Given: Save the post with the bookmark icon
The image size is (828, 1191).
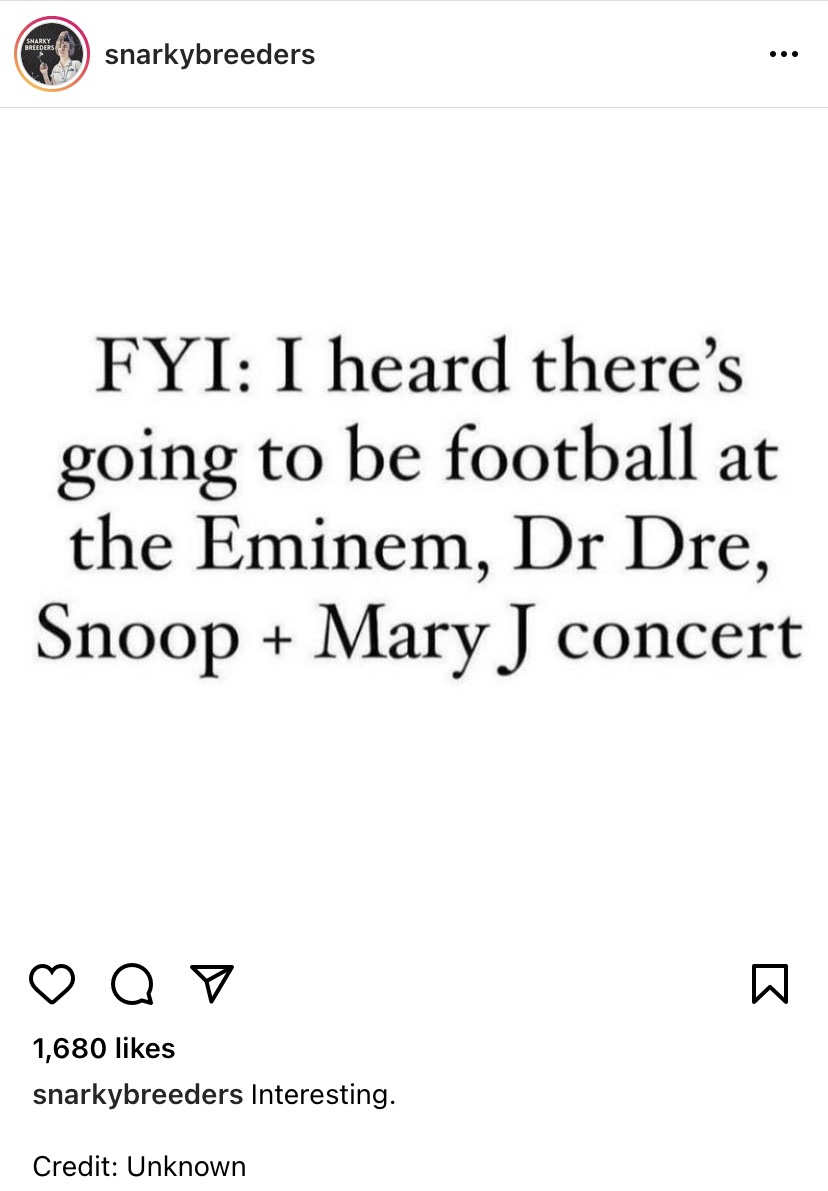Looking at the screenshot, I should tap(770, 984).
